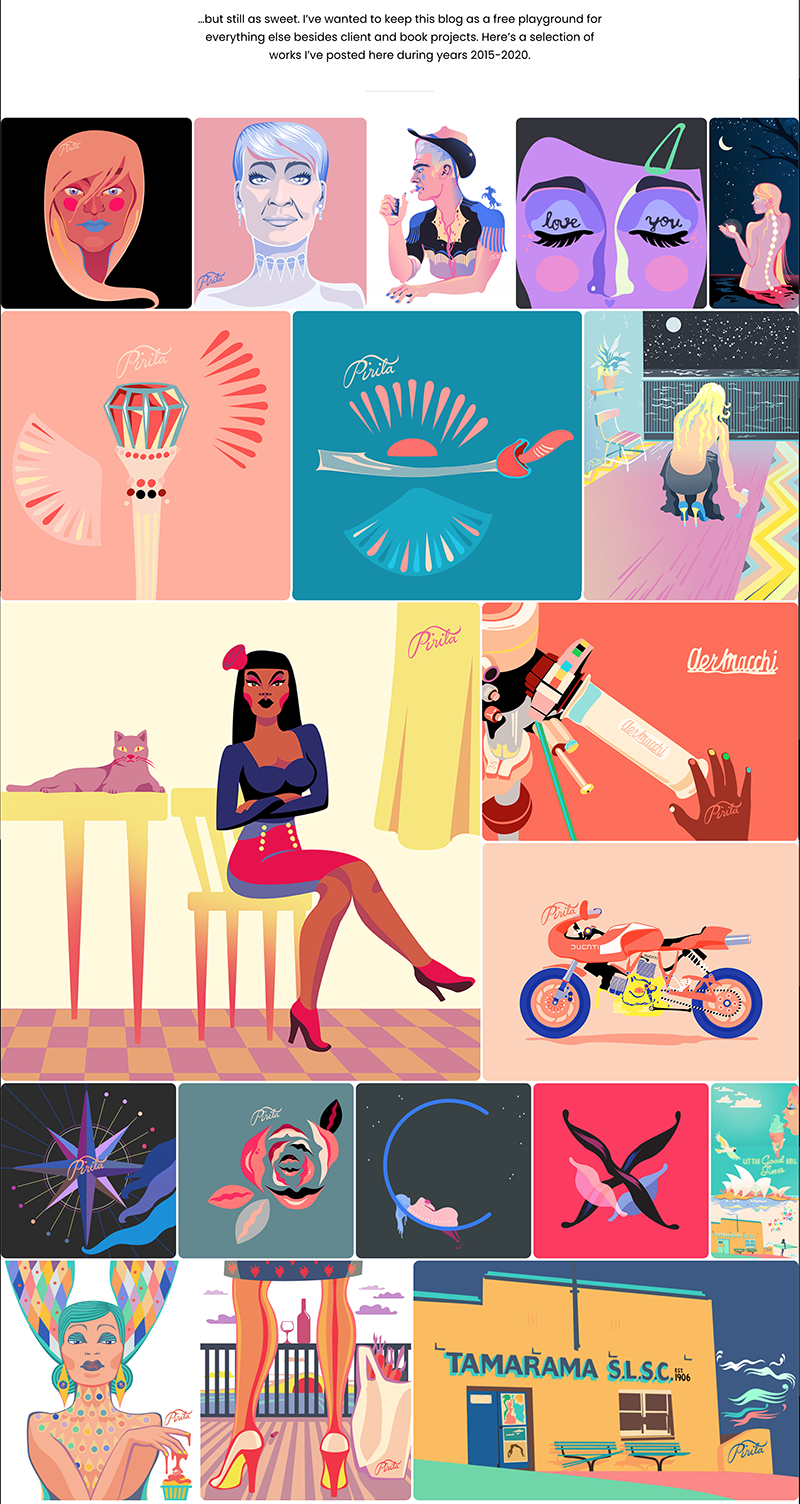Viewport: 800px width, 1504px height.
Task: Tap the Sydney Opera House poster tile
Action: click(x=755, y=1170)
